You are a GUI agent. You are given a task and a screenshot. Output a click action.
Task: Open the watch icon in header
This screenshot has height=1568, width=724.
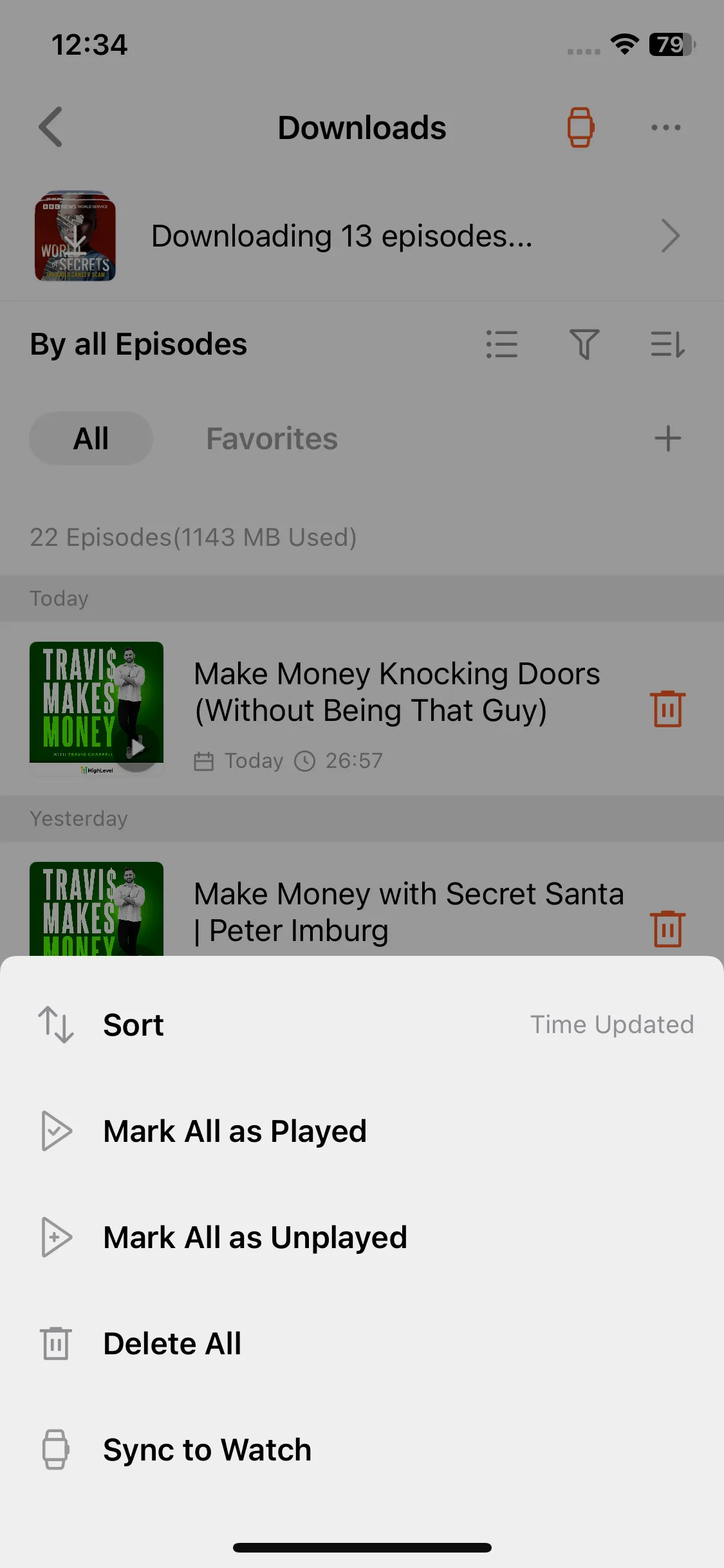(580, 127)
